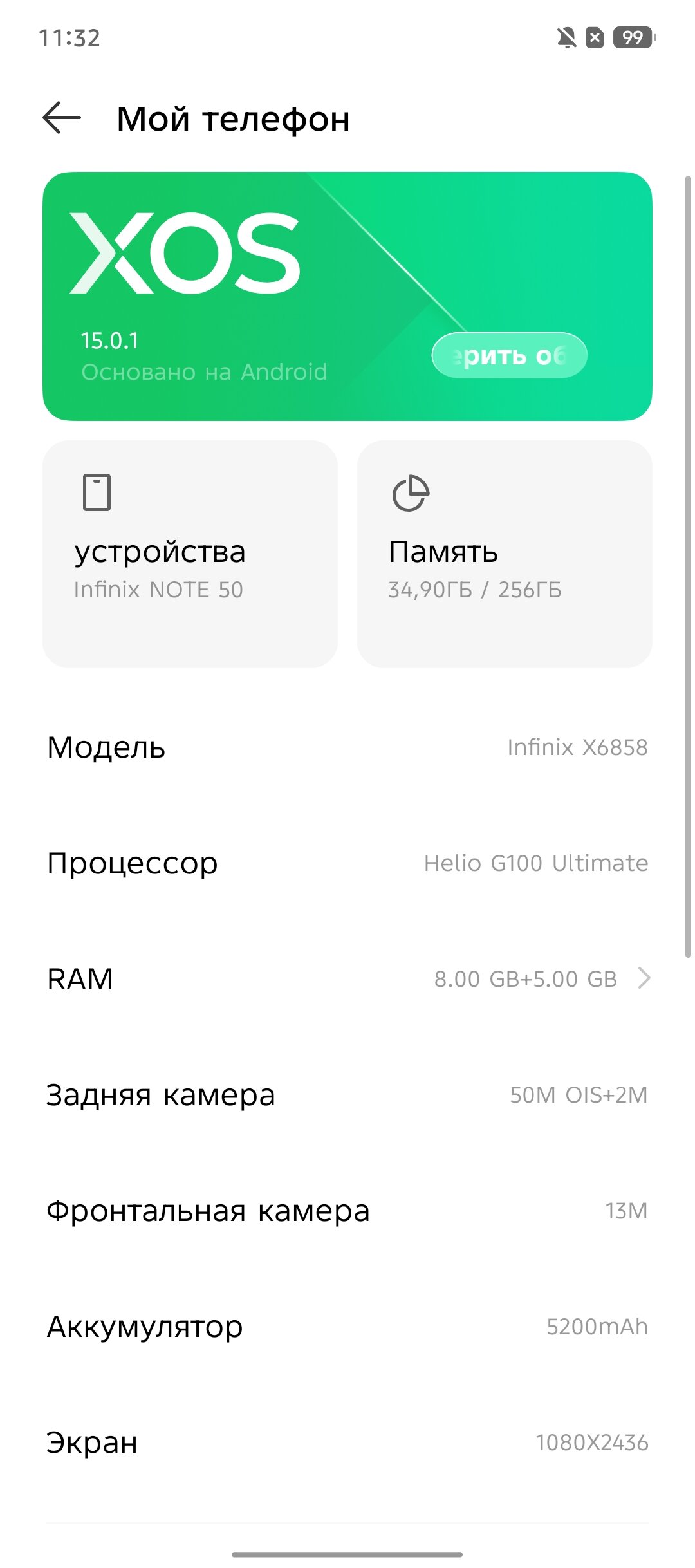Tap the check for updates button

(509, 355)
